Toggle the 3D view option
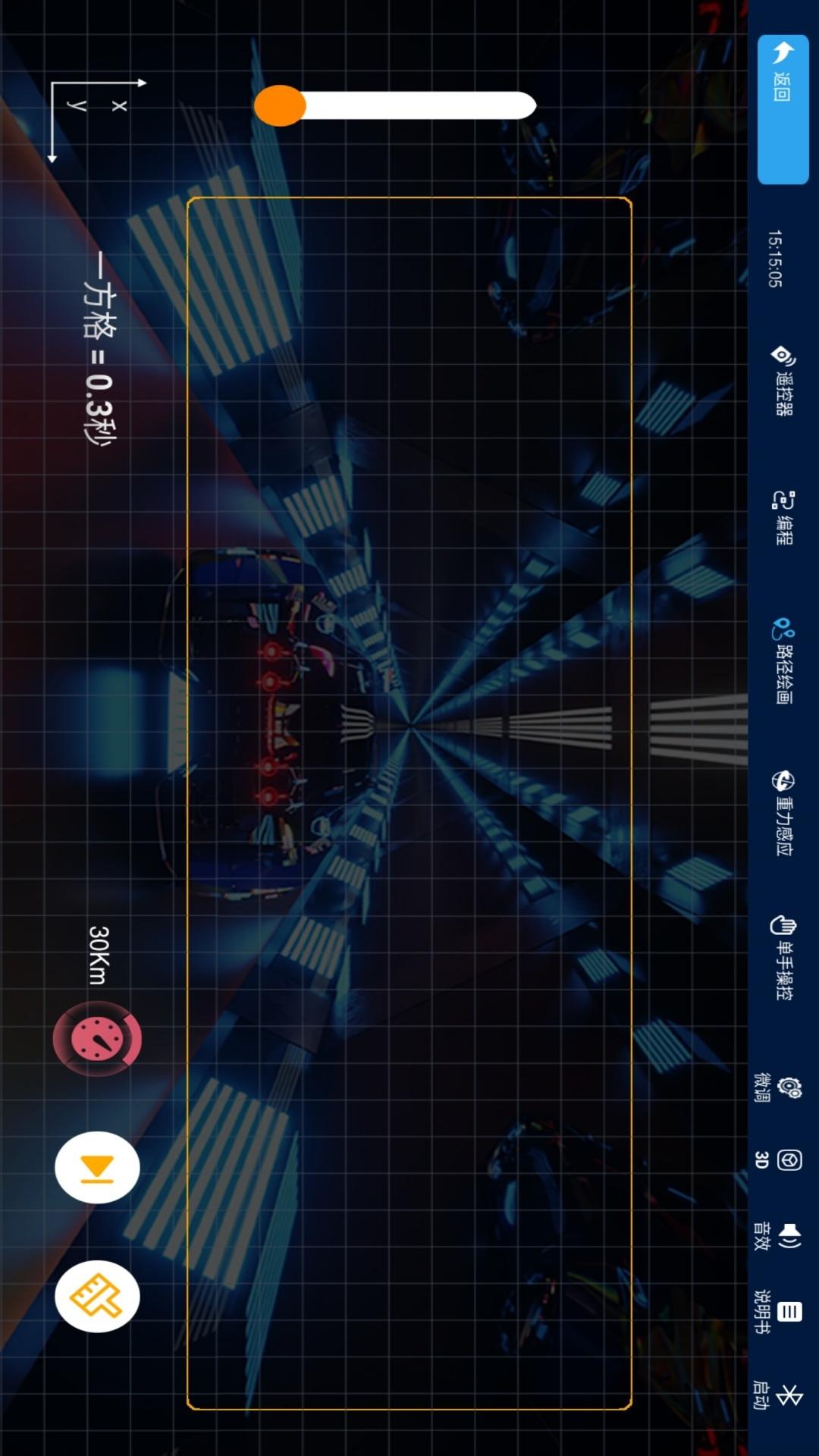The height and width of the screenshot is (1456, 819). (x=777, y=1160)
